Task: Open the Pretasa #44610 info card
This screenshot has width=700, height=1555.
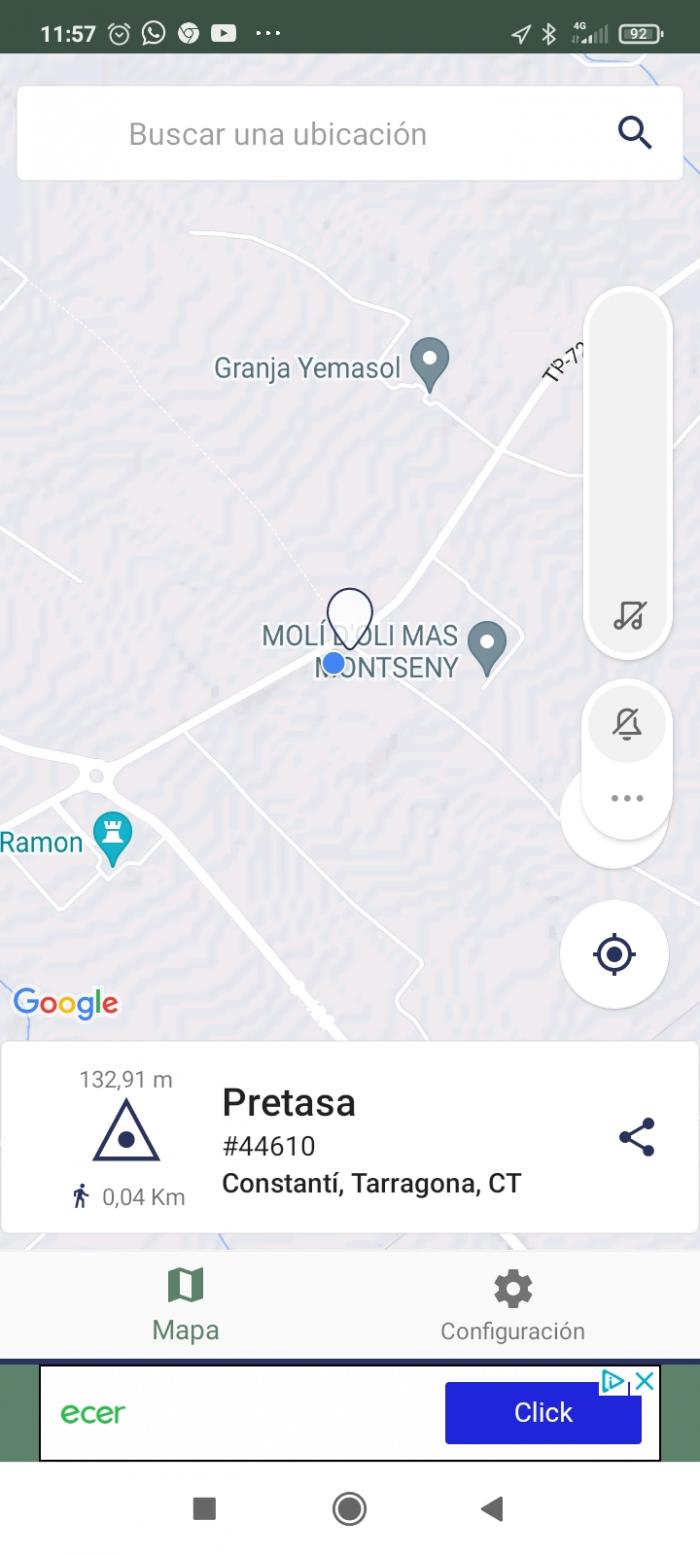Action: click(x=350, y=1137)
